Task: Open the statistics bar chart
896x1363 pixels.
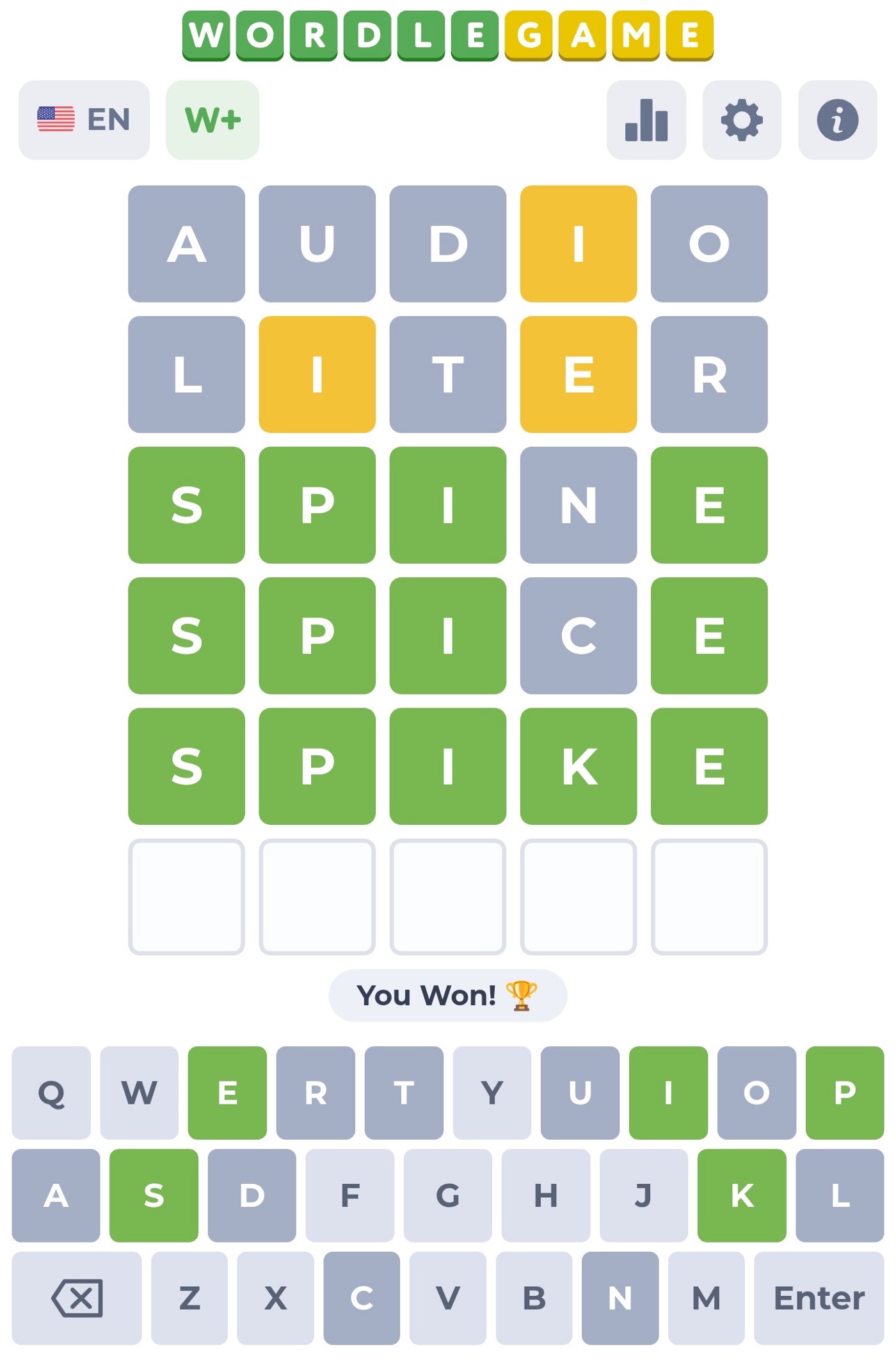Action: [646, 120]
